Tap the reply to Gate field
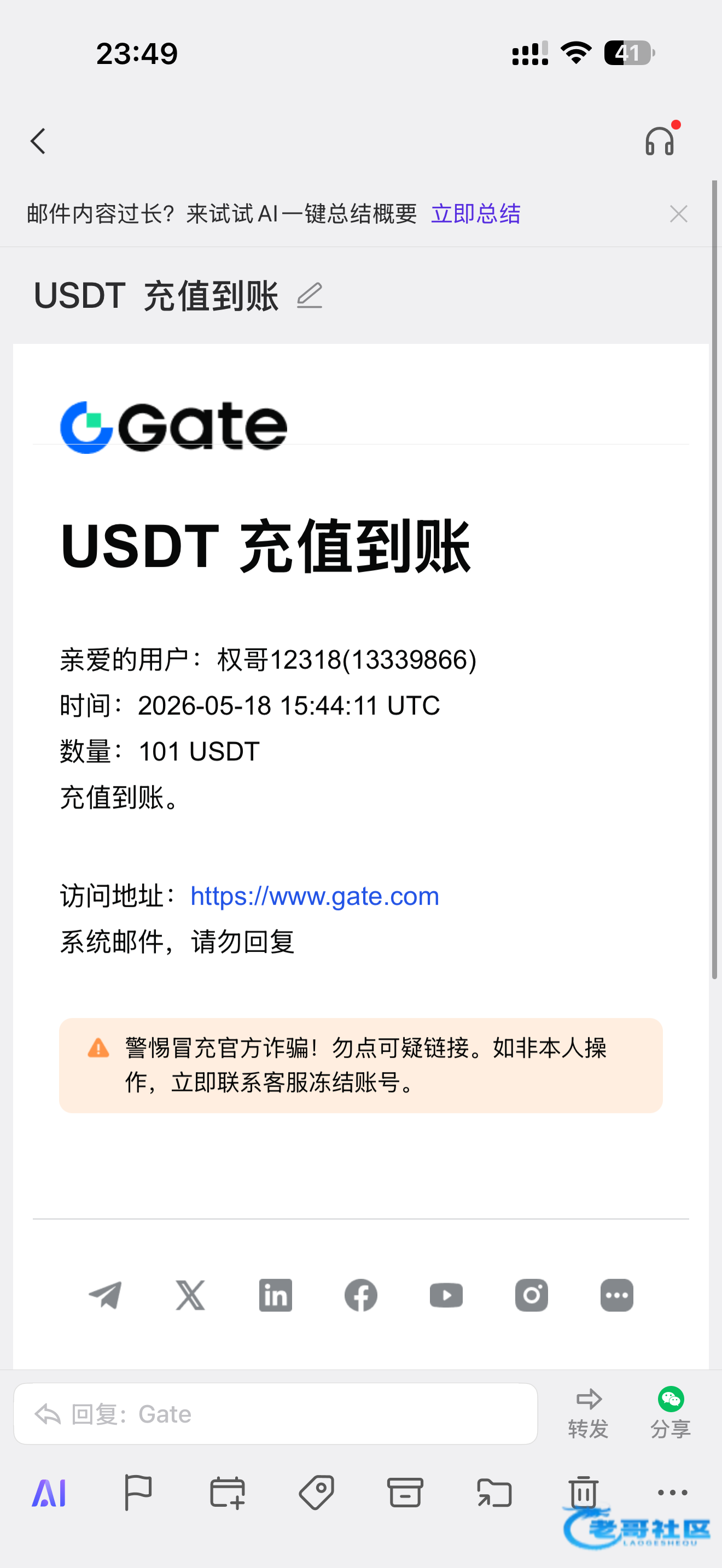The width and height of the screenshot is (722, 1568). 276,1413
